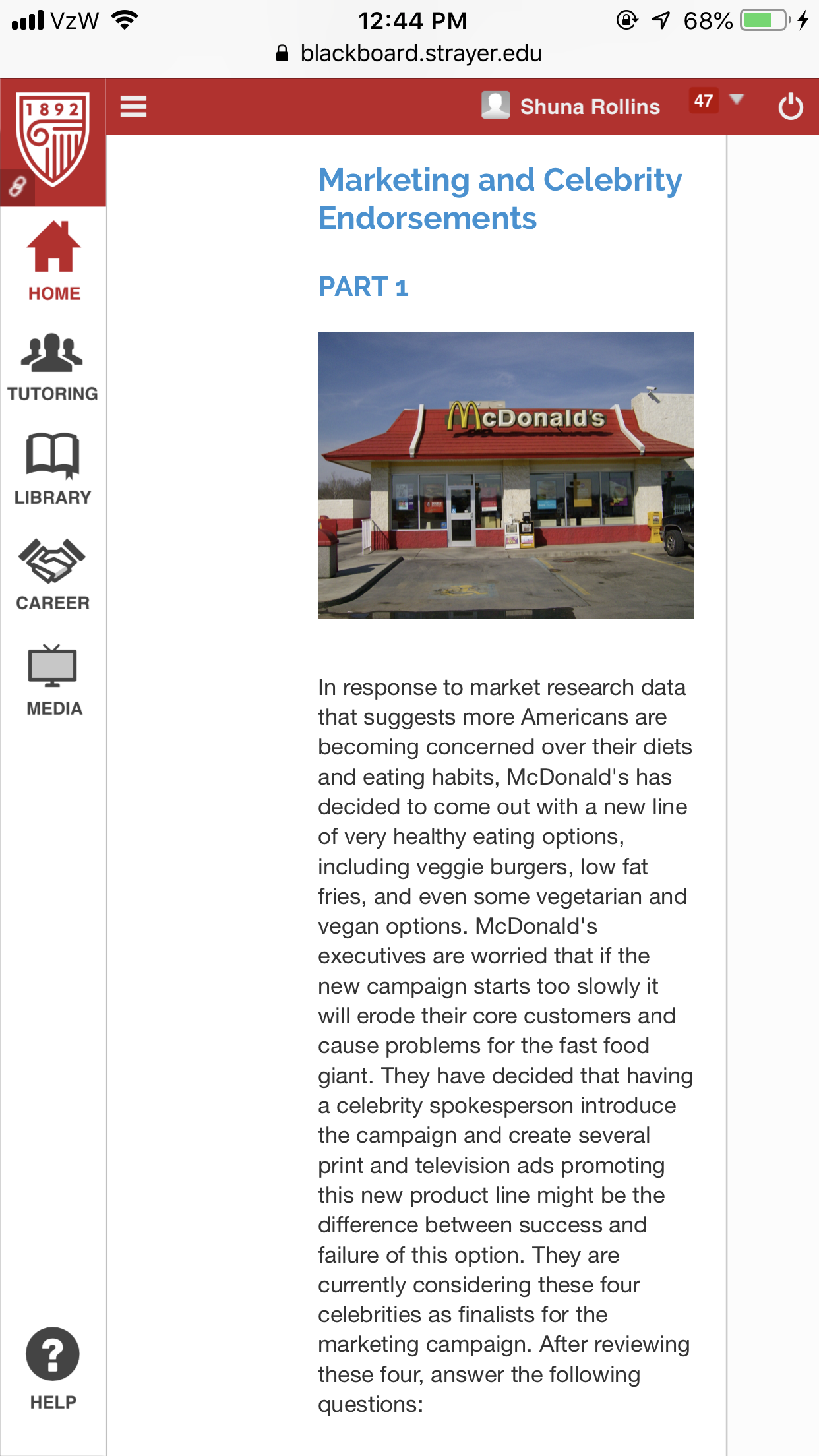Image resolution: width=819 pixels, height=1456 pixels.
Task: Tap the blackboard.strayer.edu address bar
Action: tap(409, 53)
